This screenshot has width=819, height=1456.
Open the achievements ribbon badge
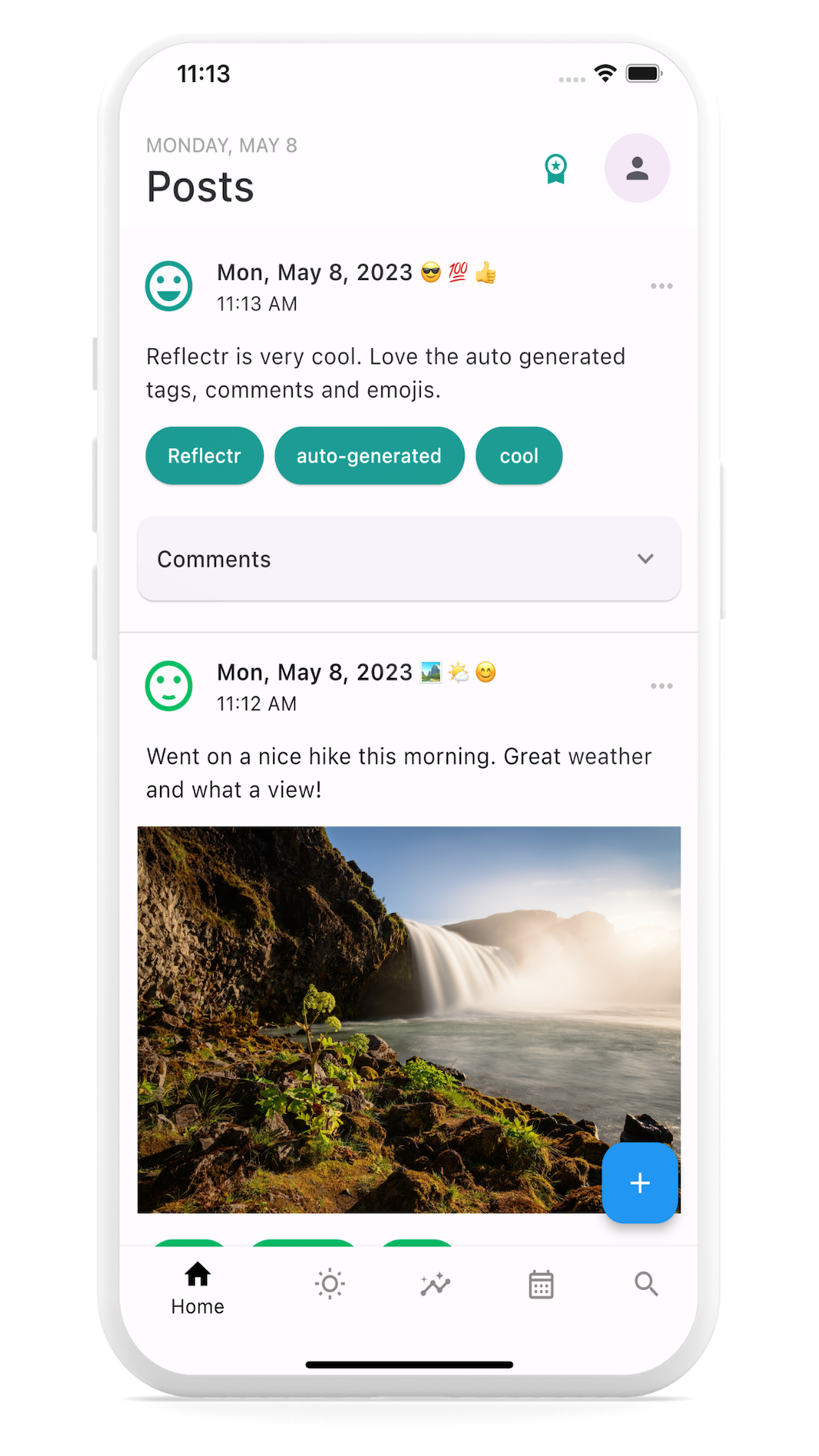point(556,168)
